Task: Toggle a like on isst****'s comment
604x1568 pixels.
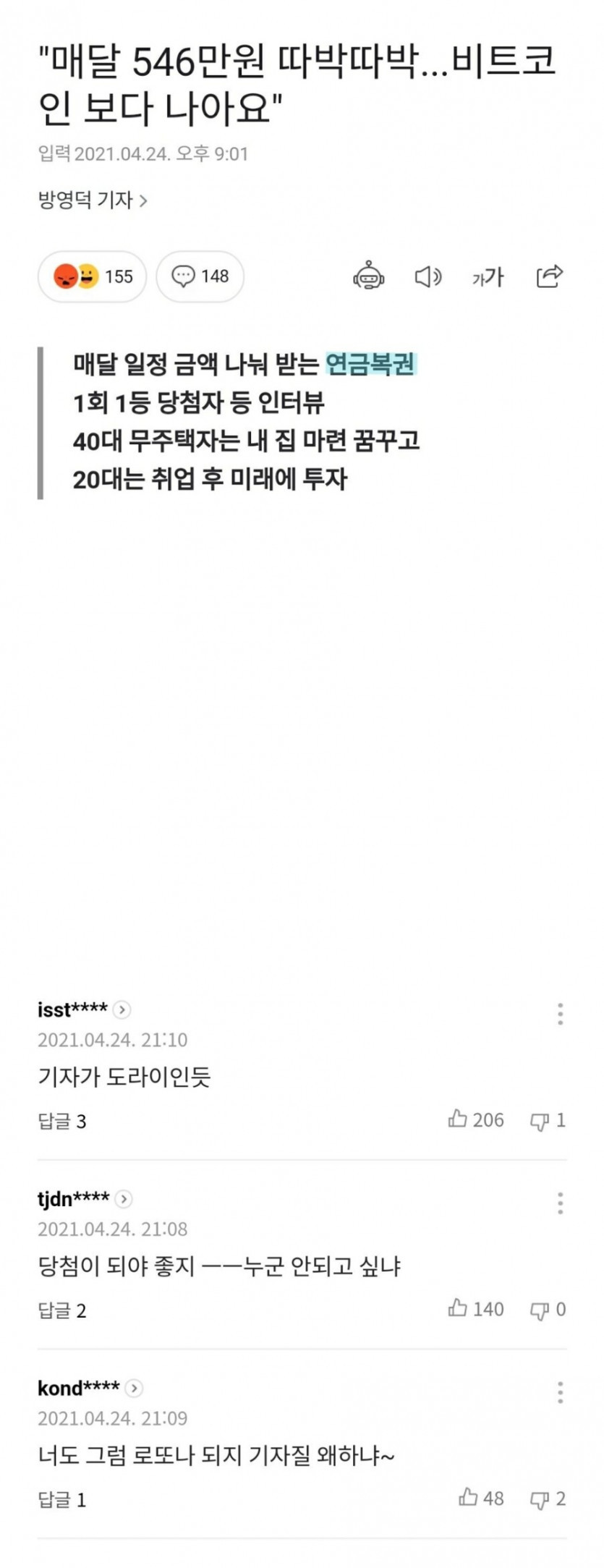Action: (461, 1120)
